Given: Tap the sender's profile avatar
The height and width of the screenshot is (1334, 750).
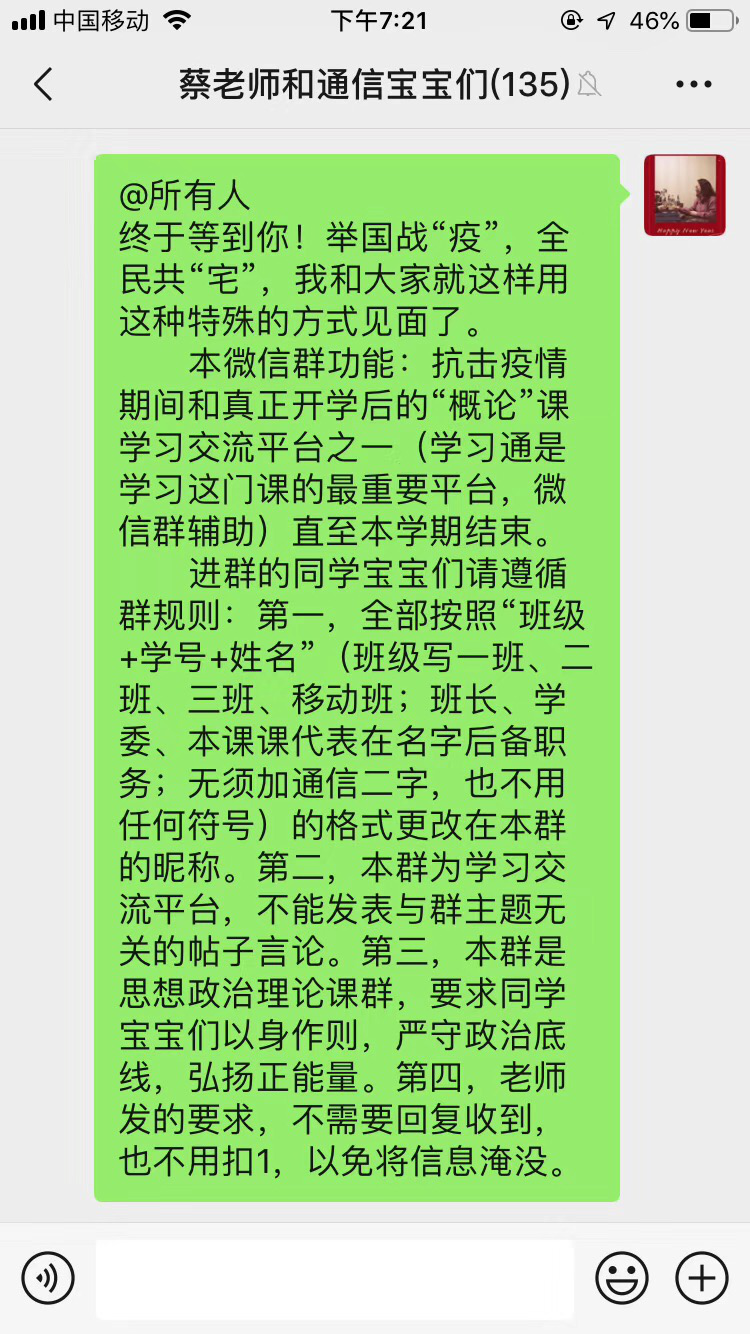Looking at the screenshot, I should pyautogui.click(x=684, y=195).
